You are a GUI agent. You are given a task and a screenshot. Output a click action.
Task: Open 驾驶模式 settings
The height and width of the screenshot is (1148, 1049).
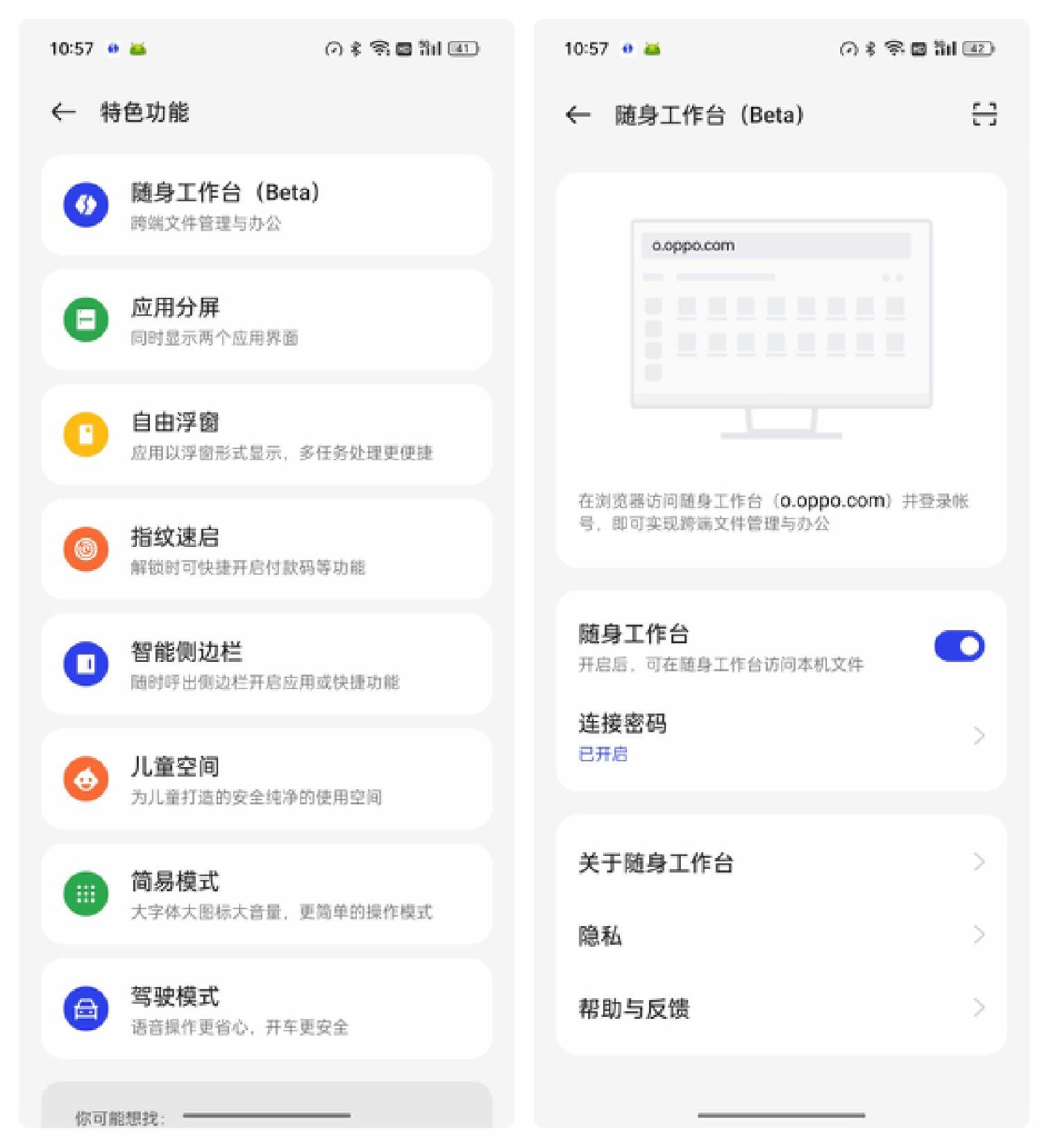pos(267,1009)
